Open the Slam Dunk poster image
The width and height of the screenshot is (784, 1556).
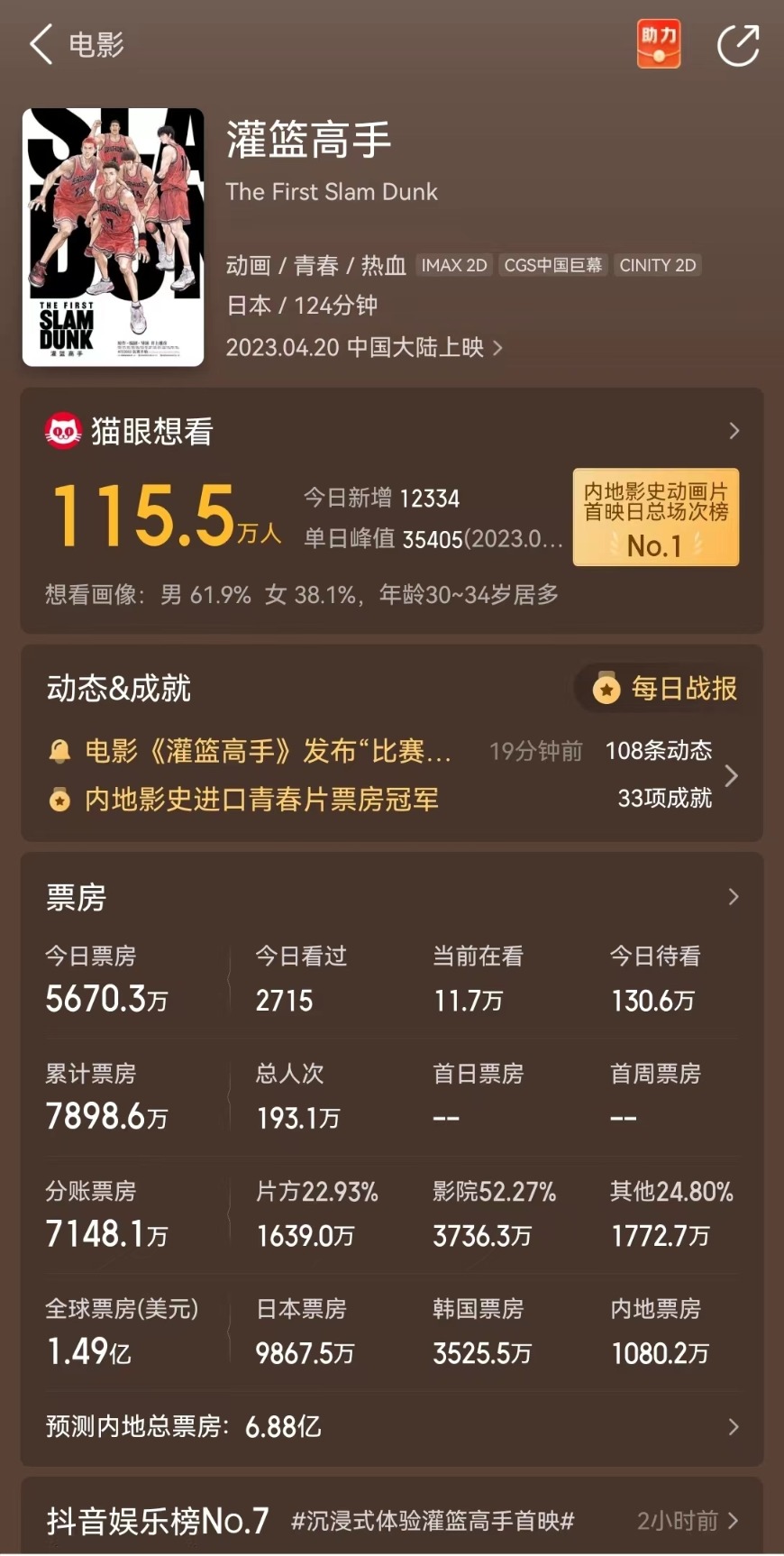coord(113,237)
